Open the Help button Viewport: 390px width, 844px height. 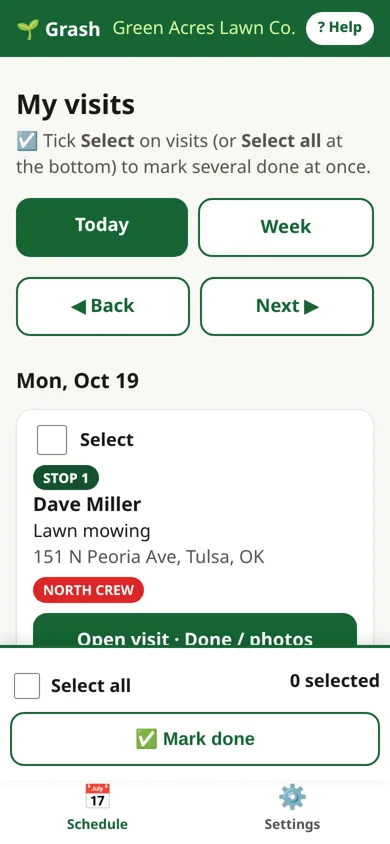pos(339,27)
